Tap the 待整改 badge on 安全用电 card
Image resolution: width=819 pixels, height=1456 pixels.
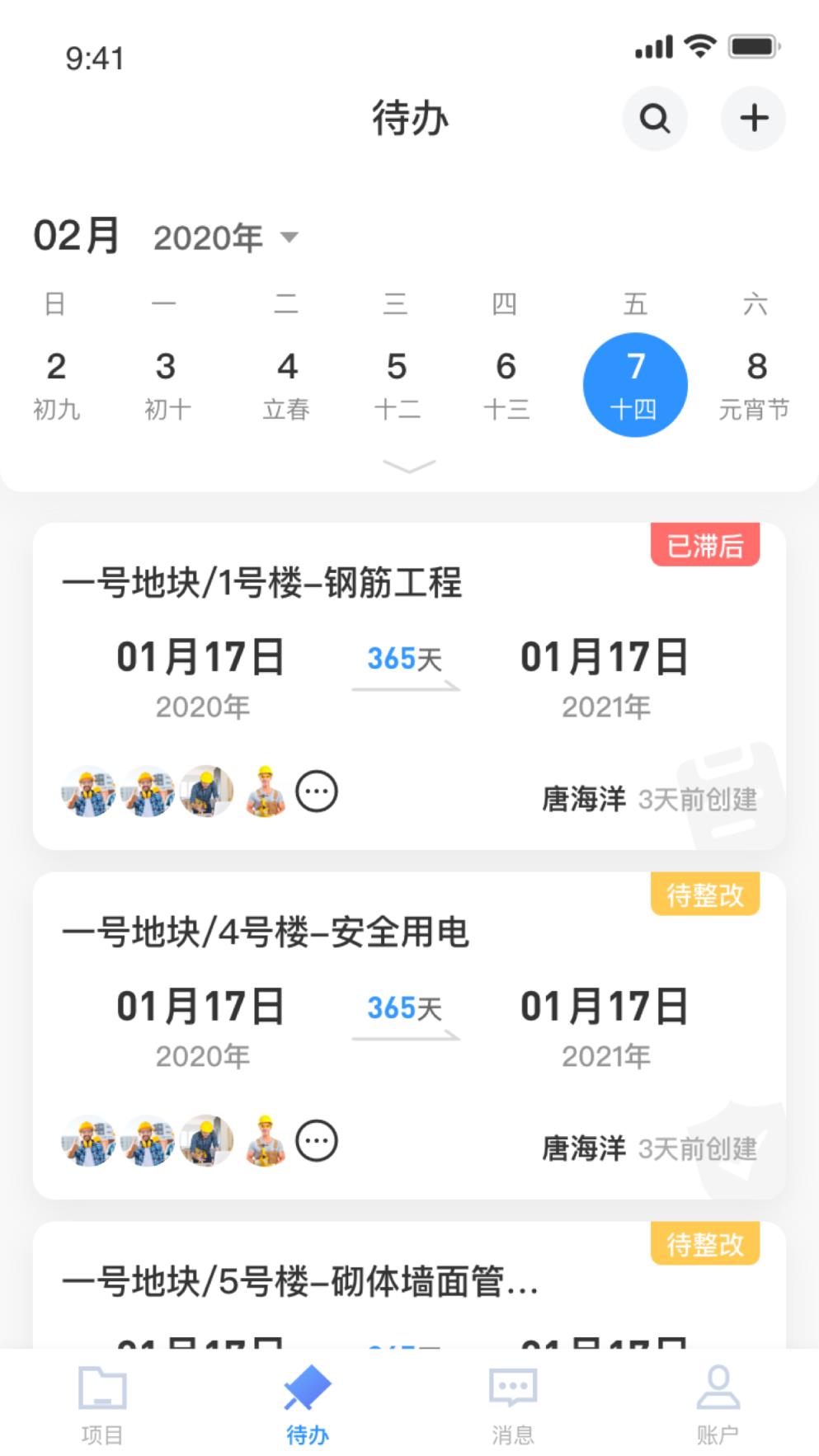(x=705, y=893)
